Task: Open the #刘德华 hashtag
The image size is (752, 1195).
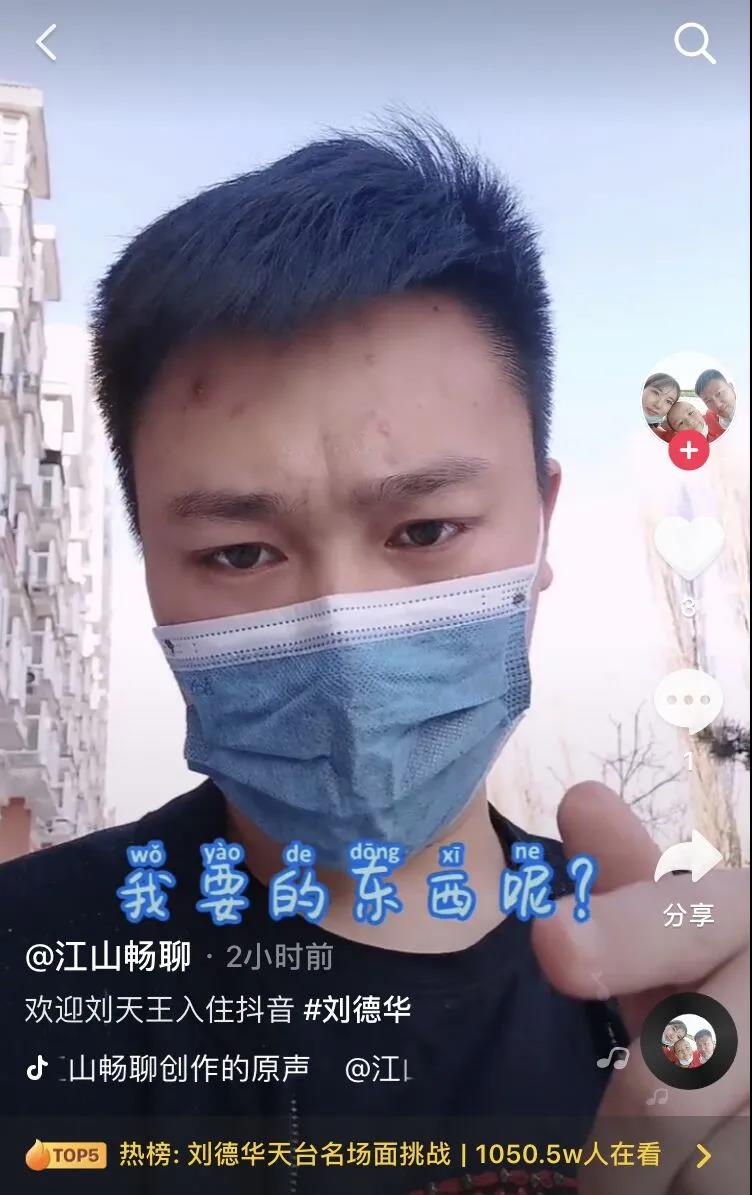Action: 357,1009
